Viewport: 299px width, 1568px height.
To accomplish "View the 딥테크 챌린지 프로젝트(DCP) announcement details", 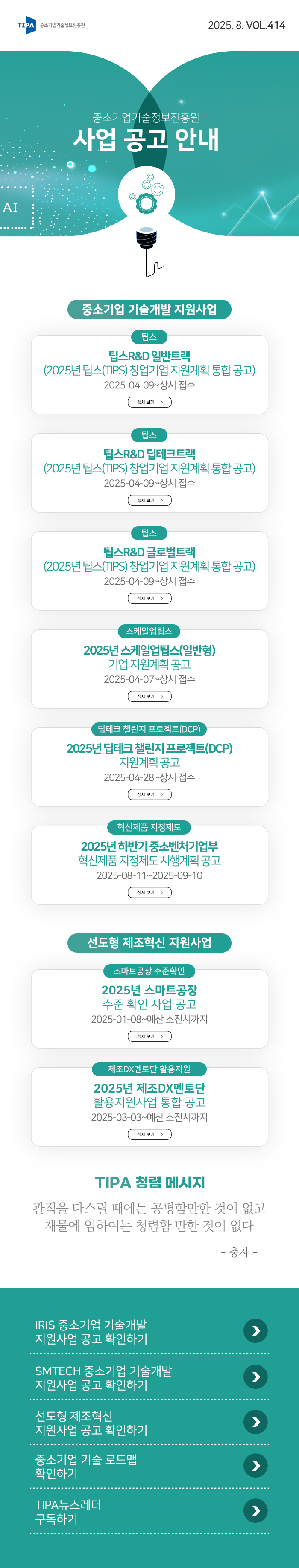I will [x=149, y=794].
